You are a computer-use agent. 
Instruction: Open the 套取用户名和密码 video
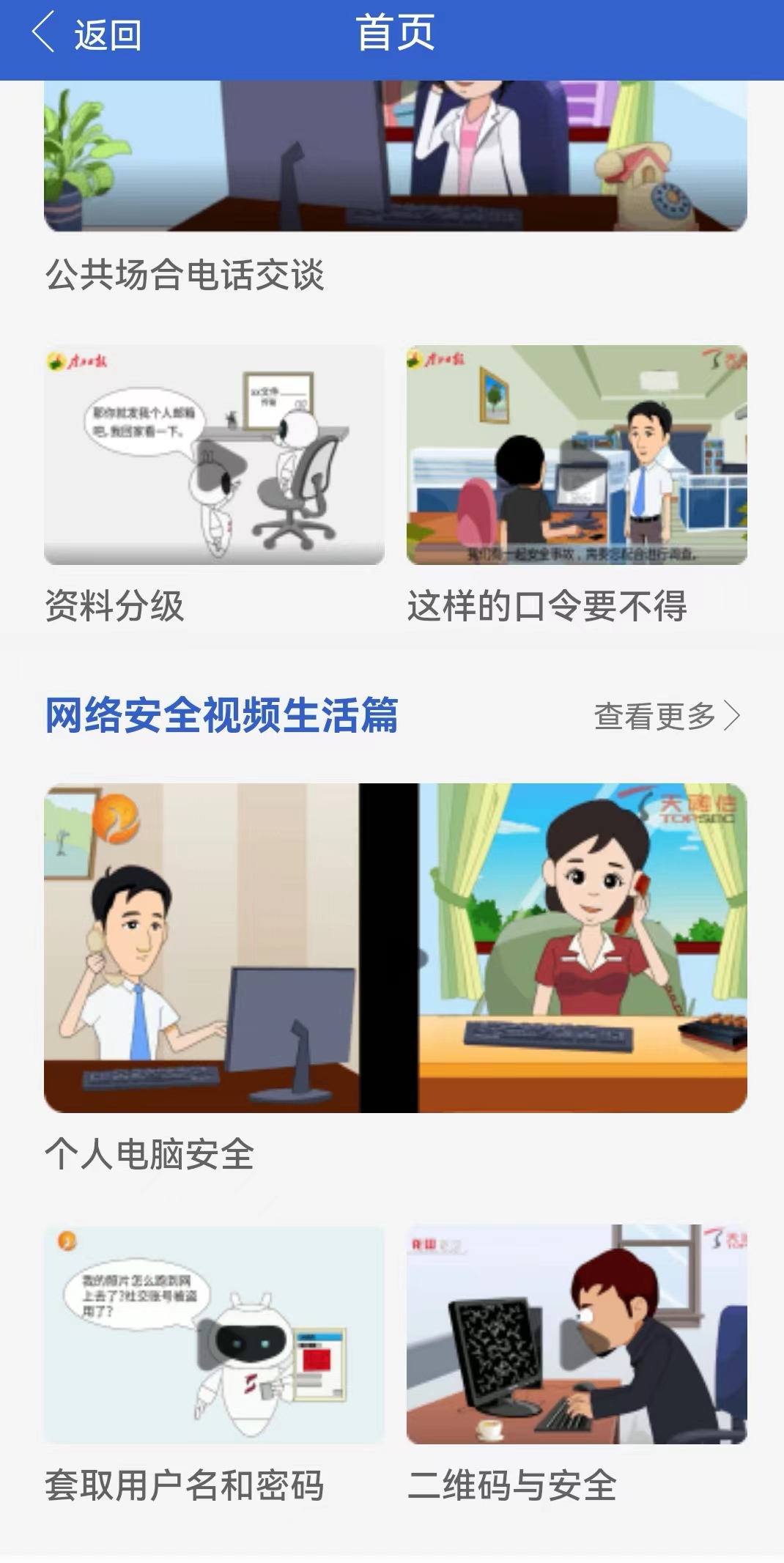[x=214, y=1334]
